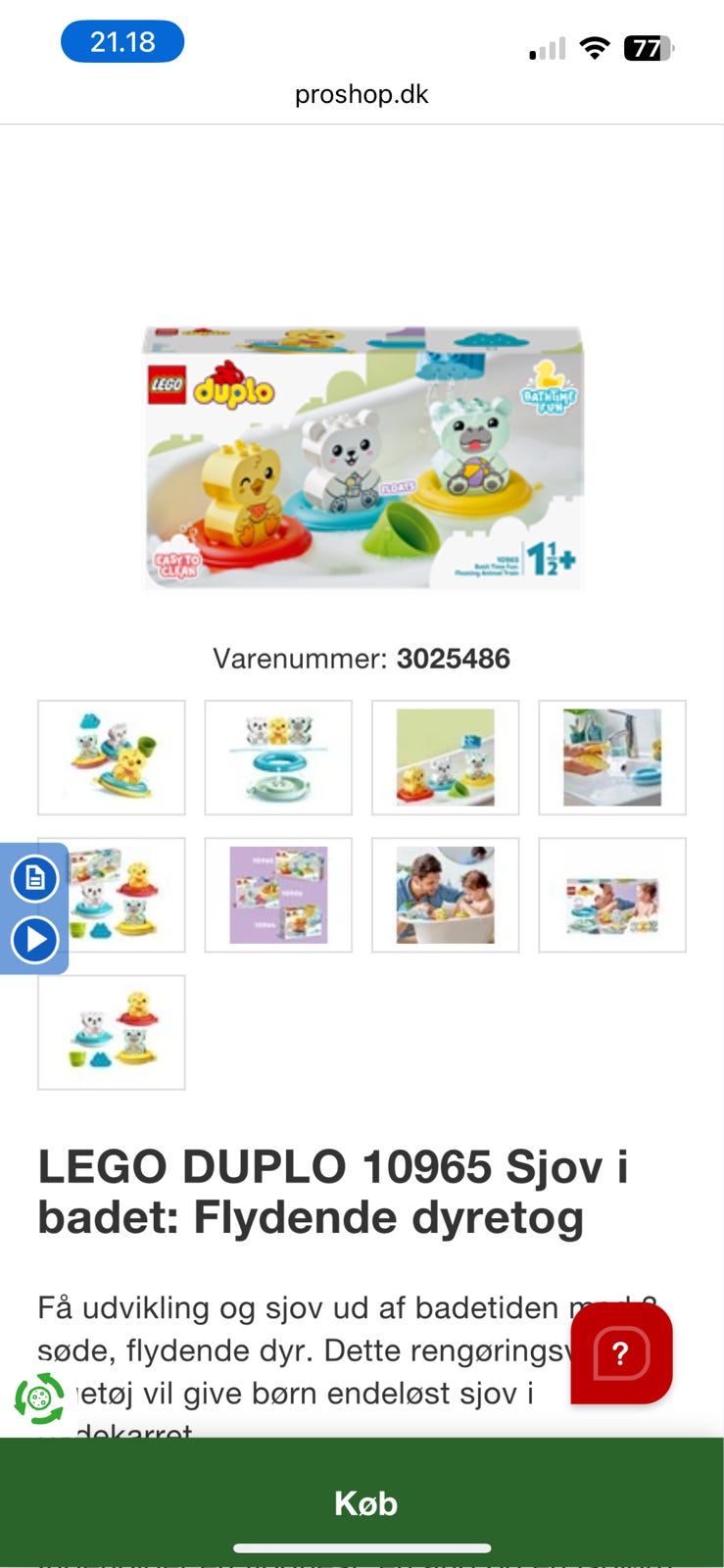Select the first thumbnail of floating animals
The image size is (724, 1568).
(112, 758)
